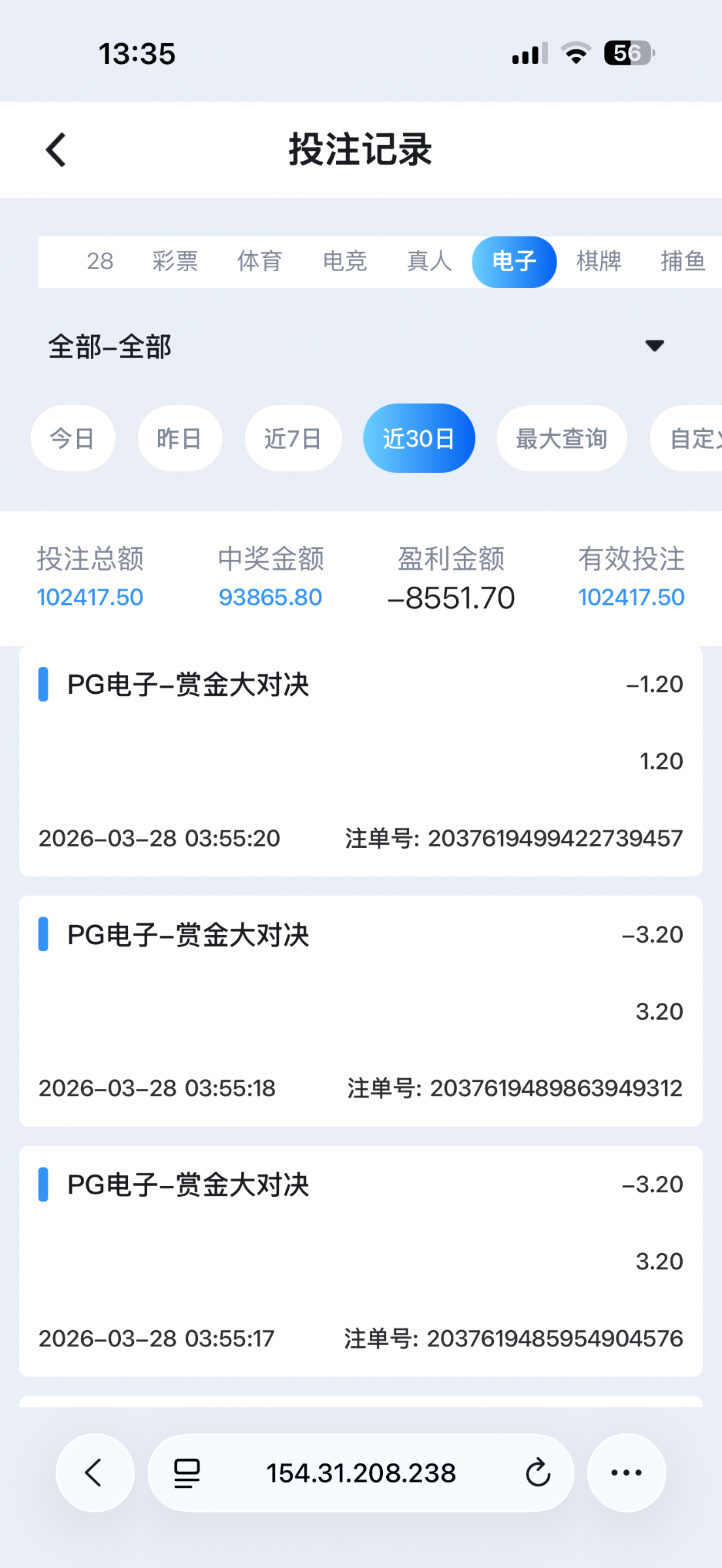Switch to the 彩票 tab
Screen dimensions: 722x1568
pyautogui.click(x=175, y=261)
